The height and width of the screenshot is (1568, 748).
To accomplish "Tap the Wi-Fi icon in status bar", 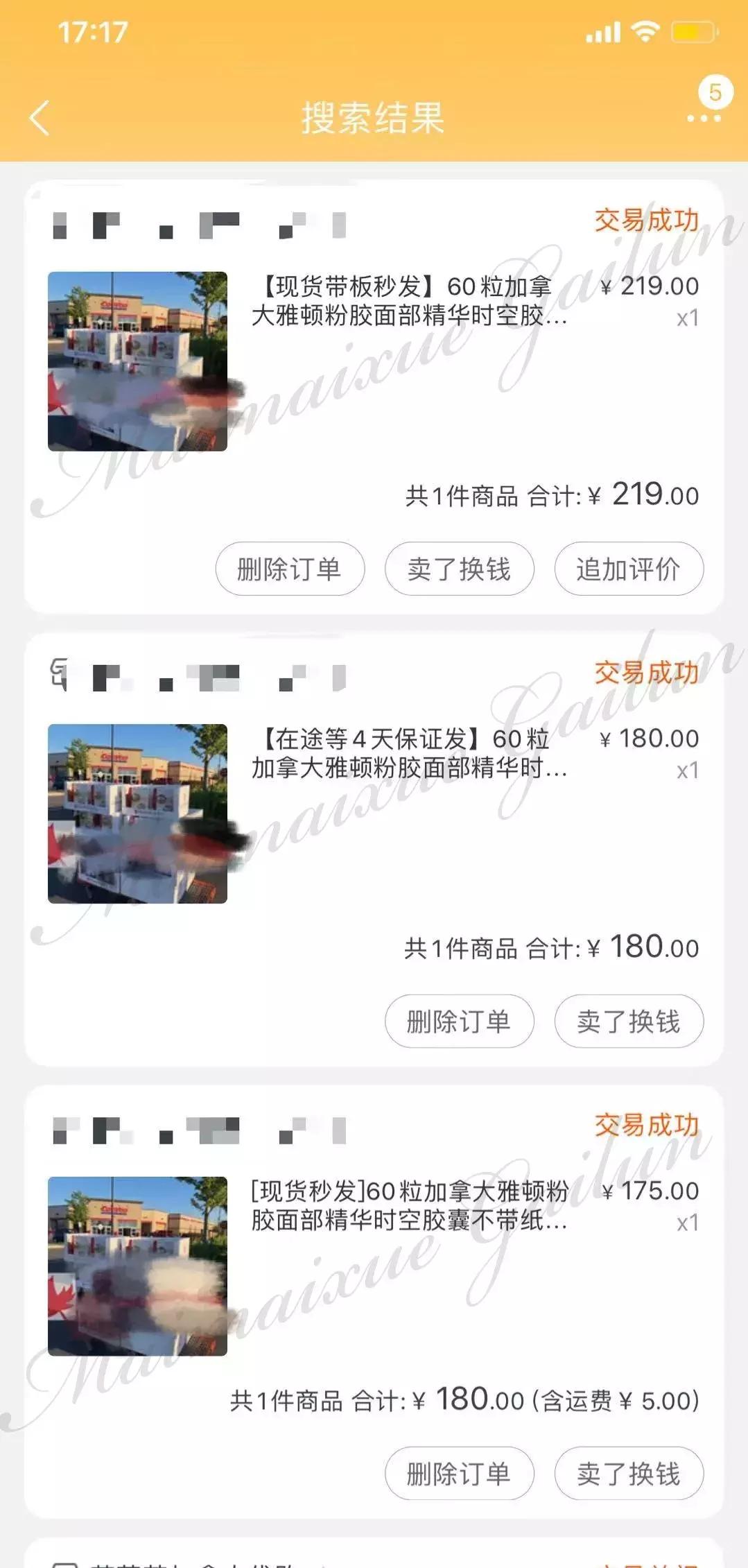I will [x=646, y=31].
